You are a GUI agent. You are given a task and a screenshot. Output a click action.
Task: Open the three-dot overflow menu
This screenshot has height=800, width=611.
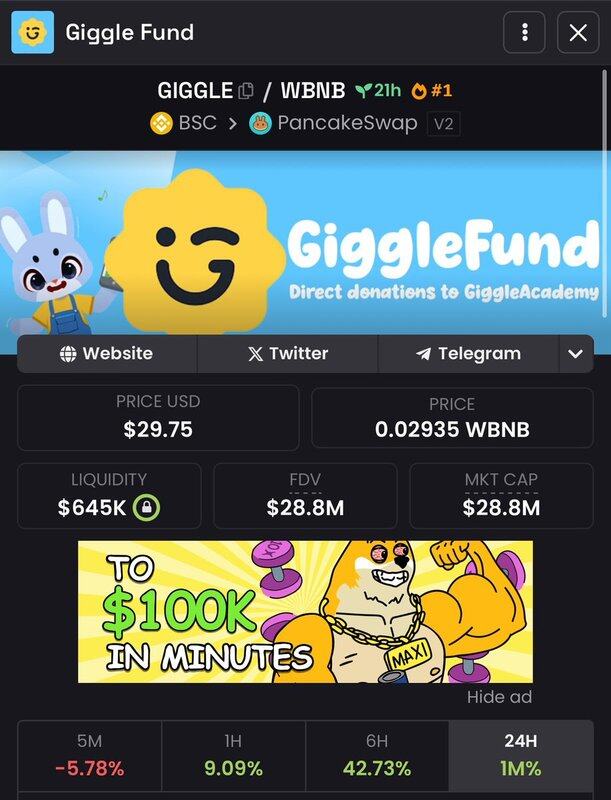pos(525,33)
